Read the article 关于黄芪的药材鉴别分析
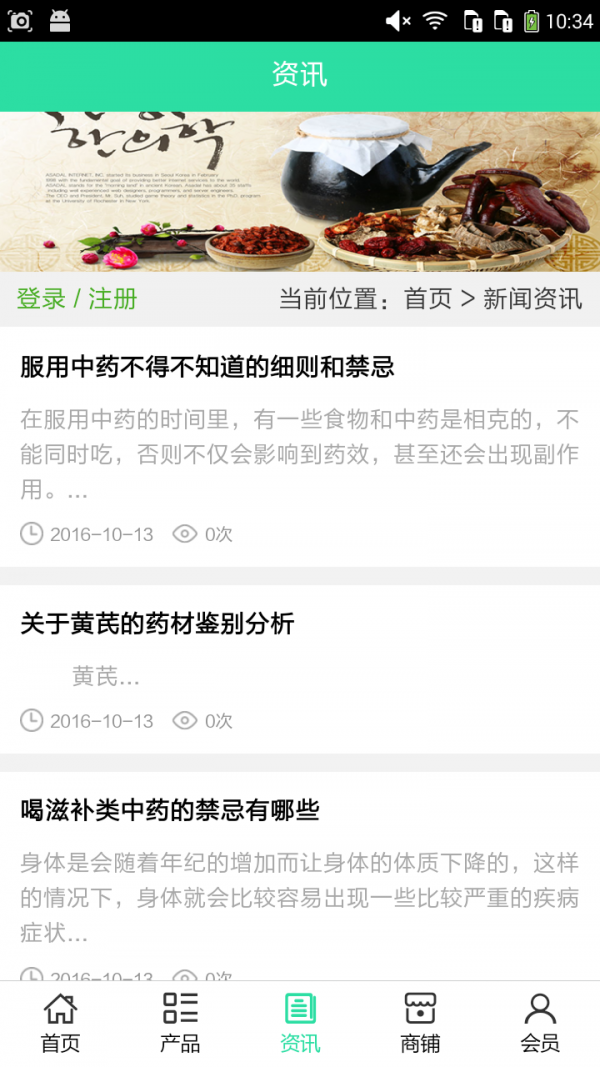 click(158, 624)
